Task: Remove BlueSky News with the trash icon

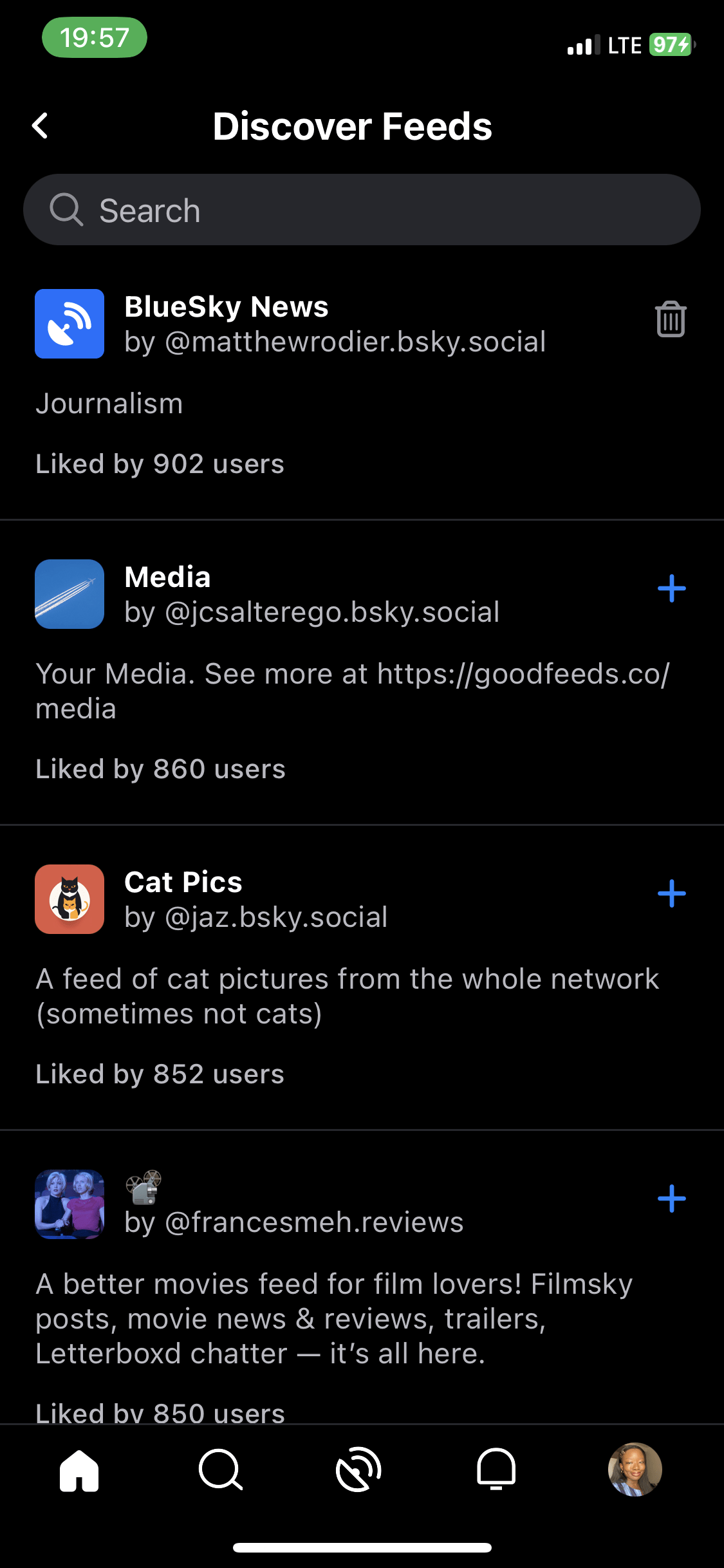Action: 670,319
